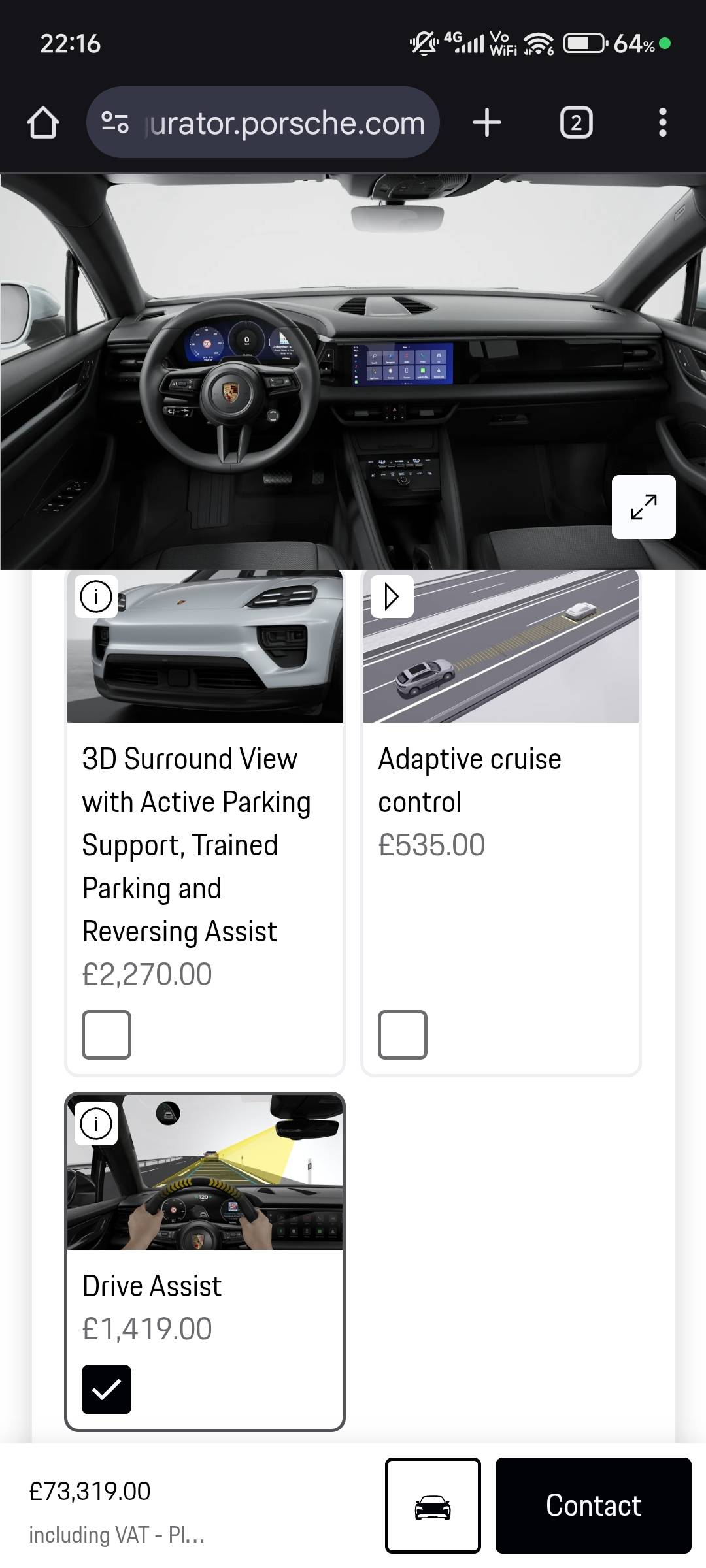Open the browser overflow menu

pos(662,123)
